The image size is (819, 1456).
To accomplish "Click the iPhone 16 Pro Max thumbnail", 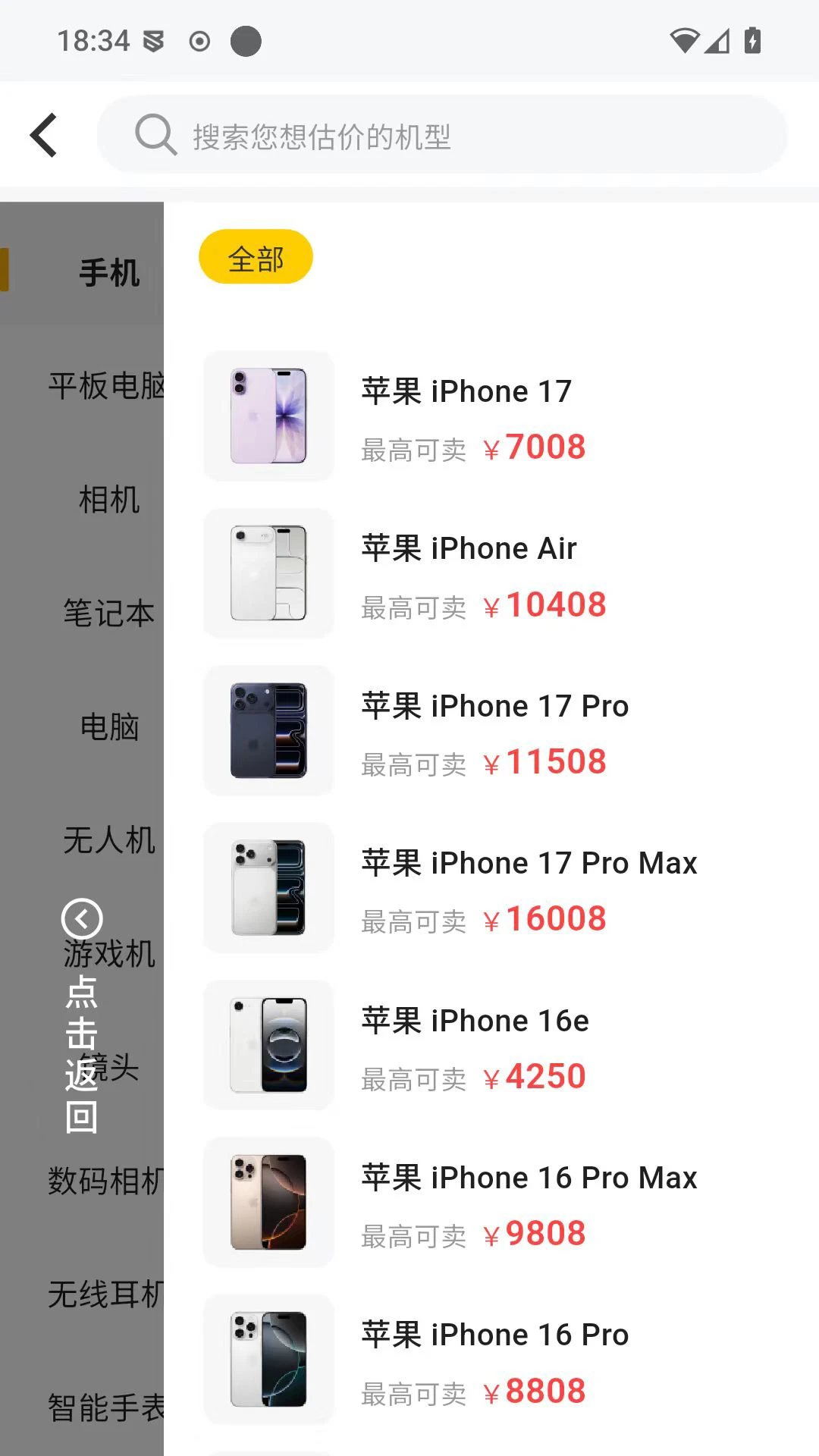I will (268, 1203).
